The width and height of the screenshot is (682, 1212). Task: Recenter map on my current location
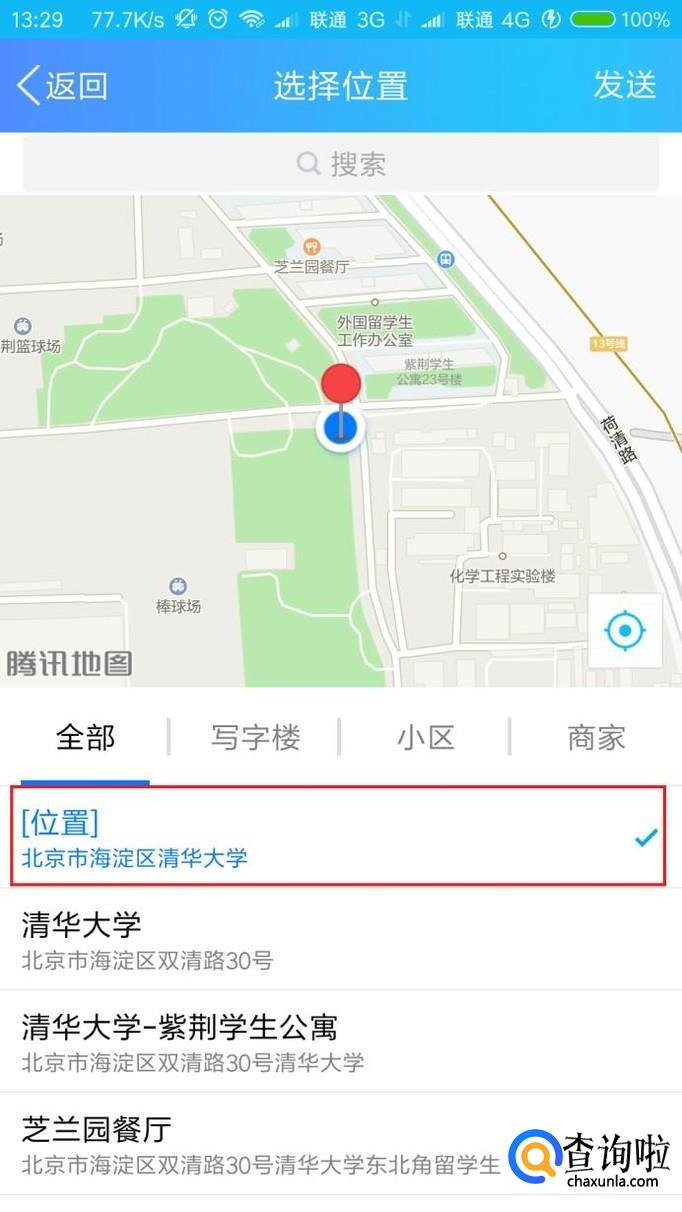tap(625, 631)
